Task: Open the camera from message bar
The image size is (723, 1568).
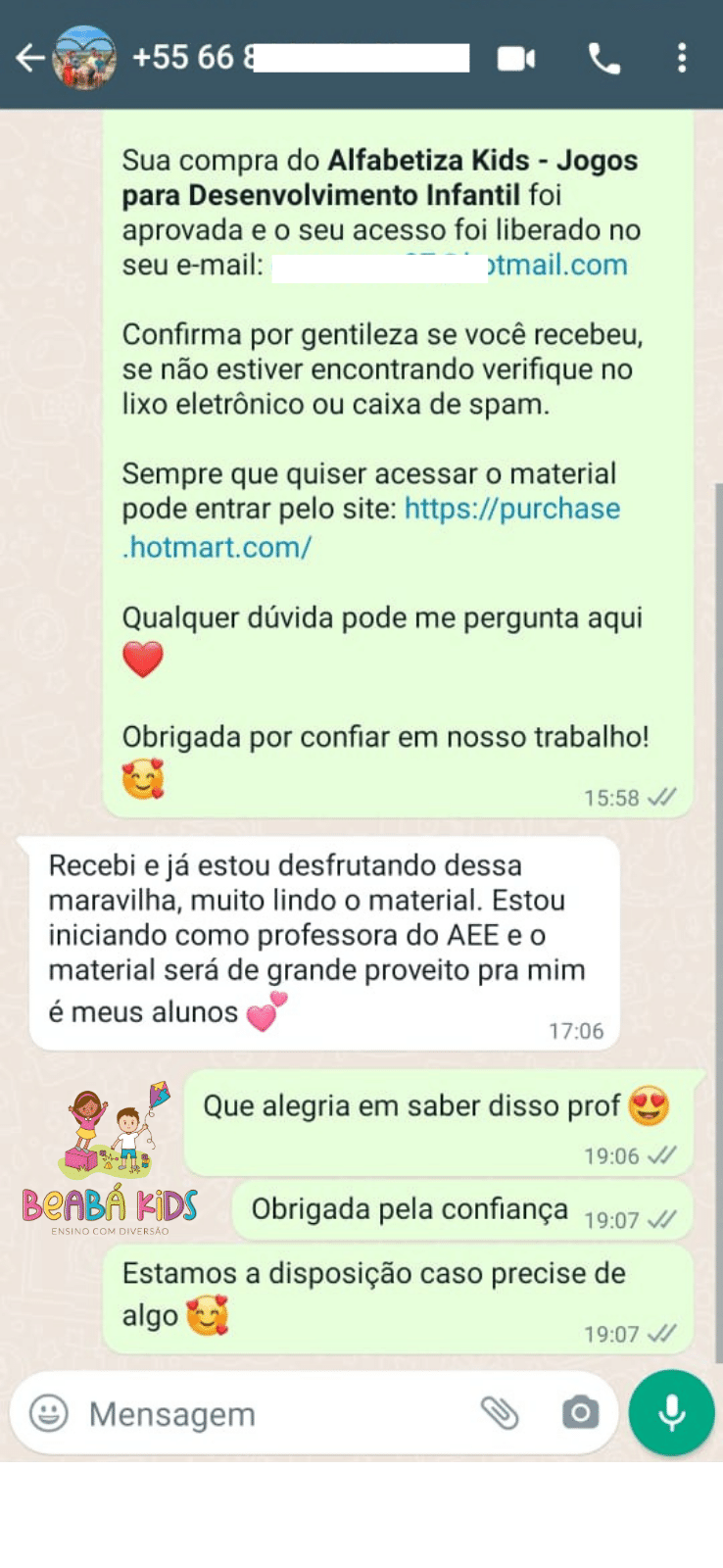Action: tap(580, 1413)
